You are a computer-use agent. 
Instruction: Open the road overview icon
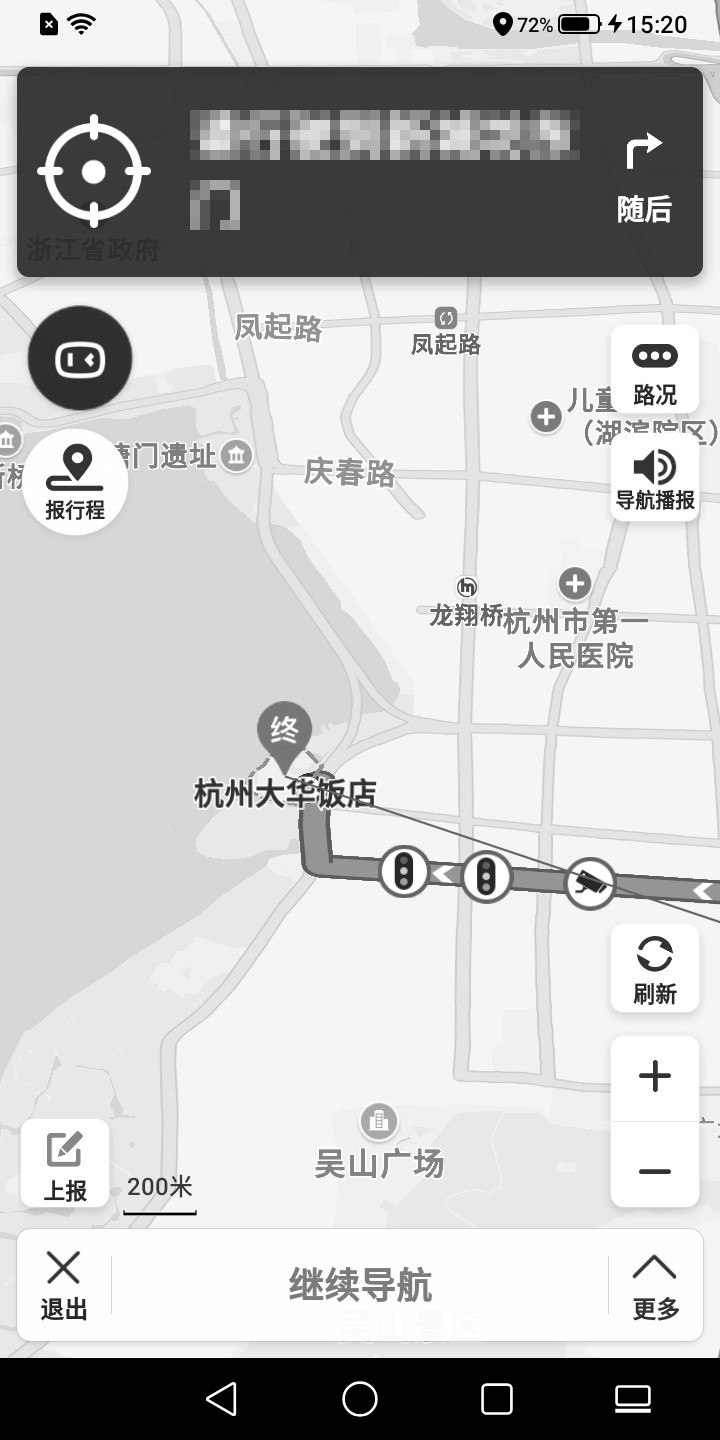click(80, 358)
